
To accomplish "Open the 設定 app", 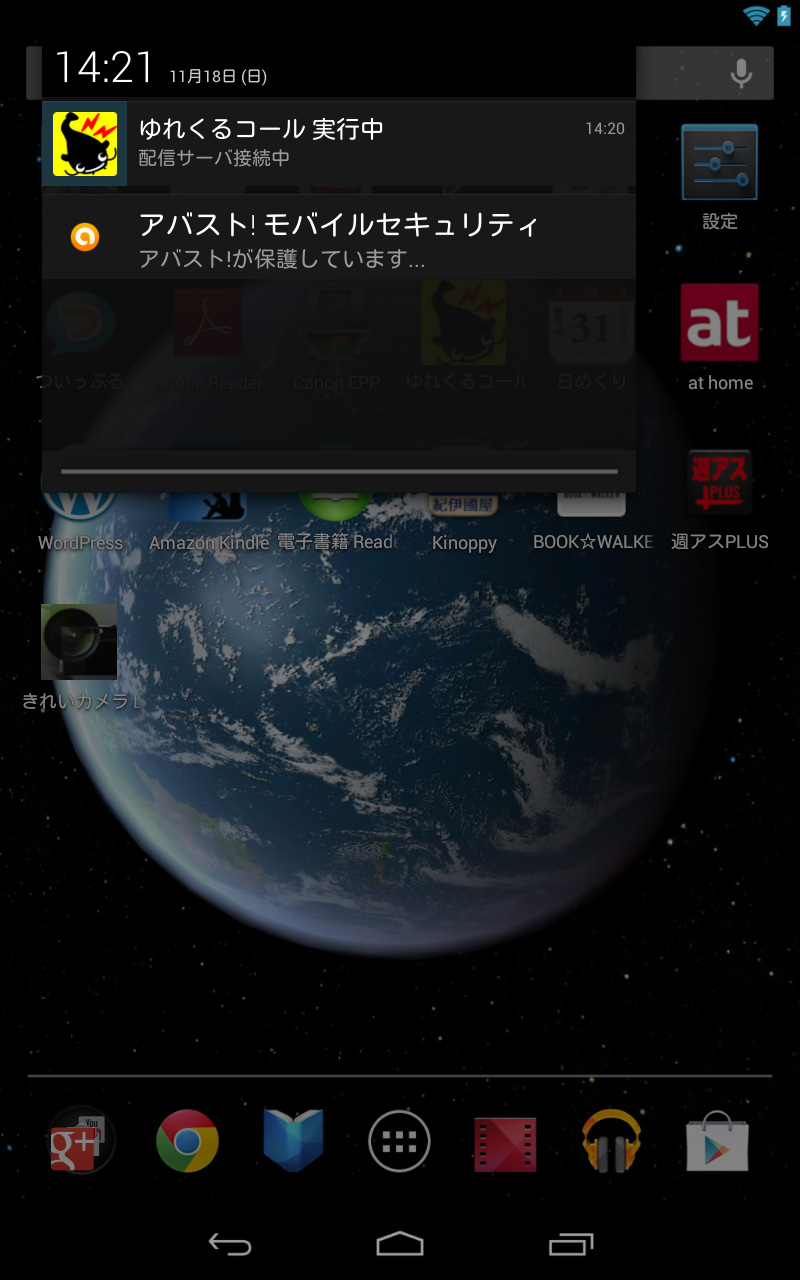I will click(x=719, y=178).
